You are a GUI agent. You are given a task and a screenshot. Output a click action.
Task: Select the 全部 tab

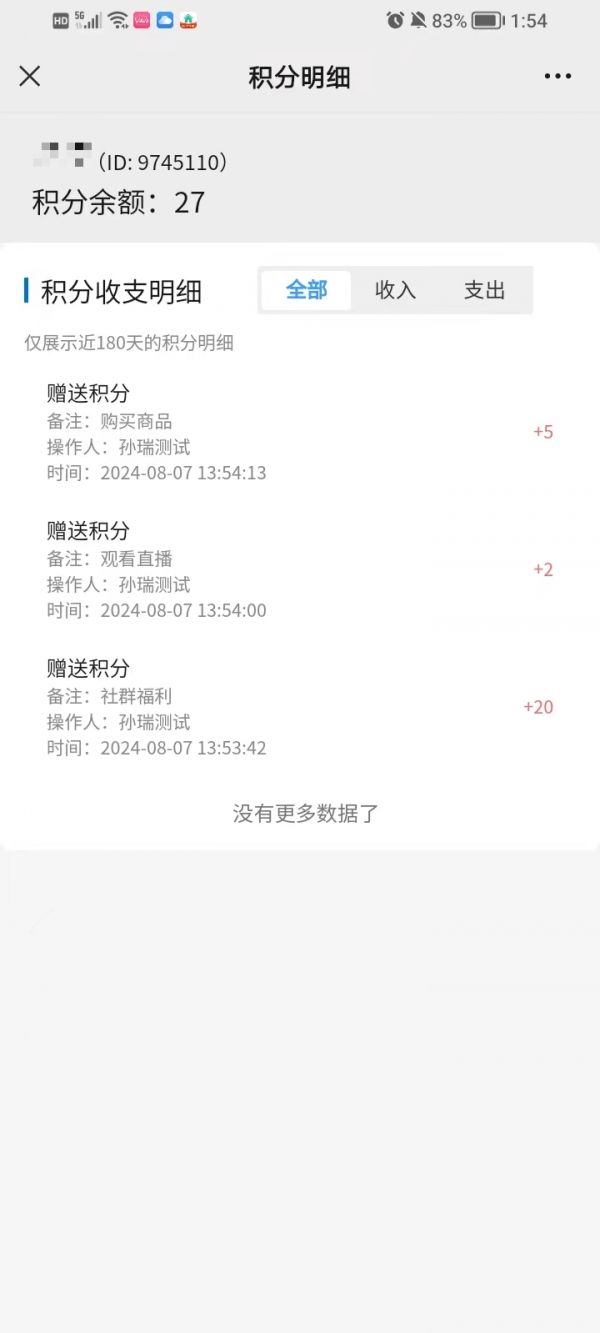(306, 290)
